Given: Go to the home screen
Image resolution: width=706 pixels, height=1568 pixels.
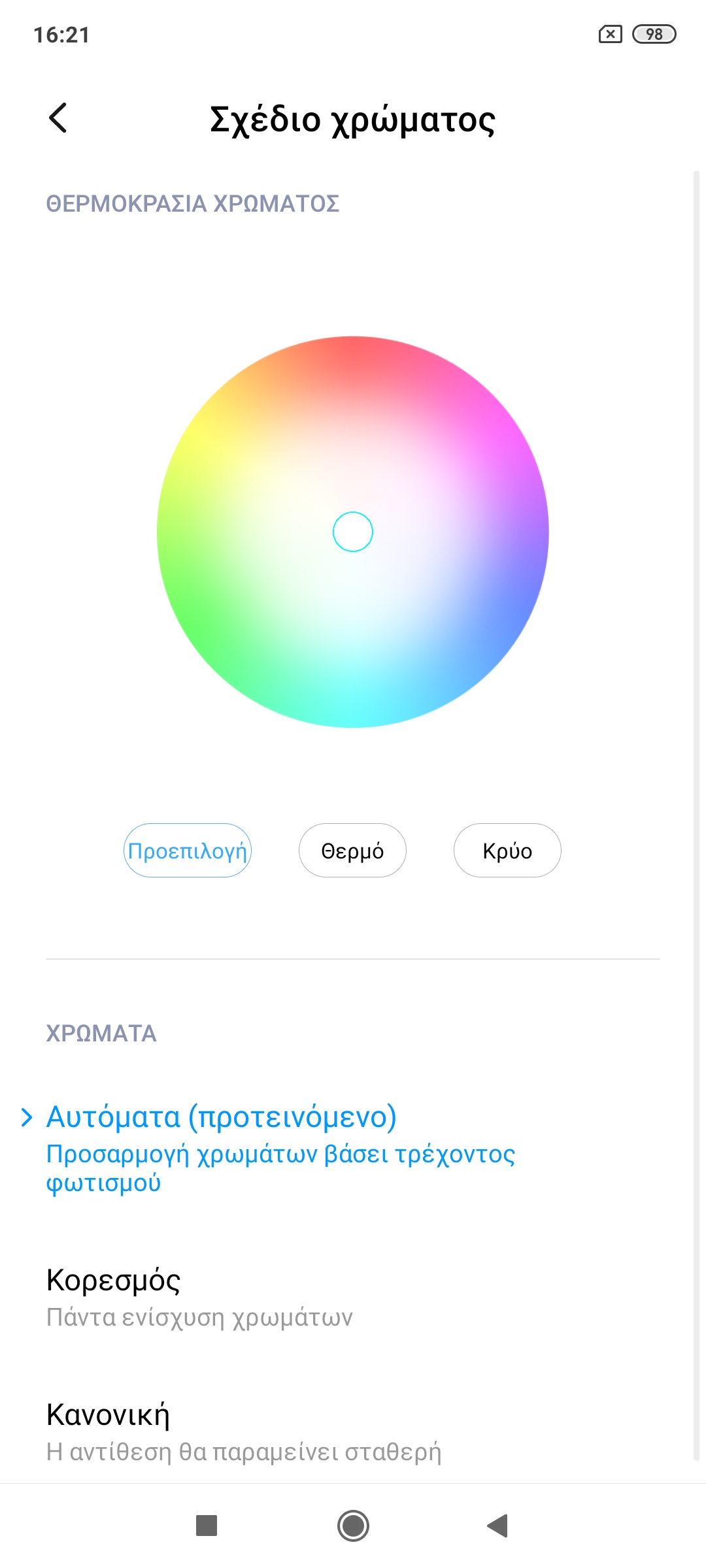Looking at the screenshot, I should click(353, 1526).
